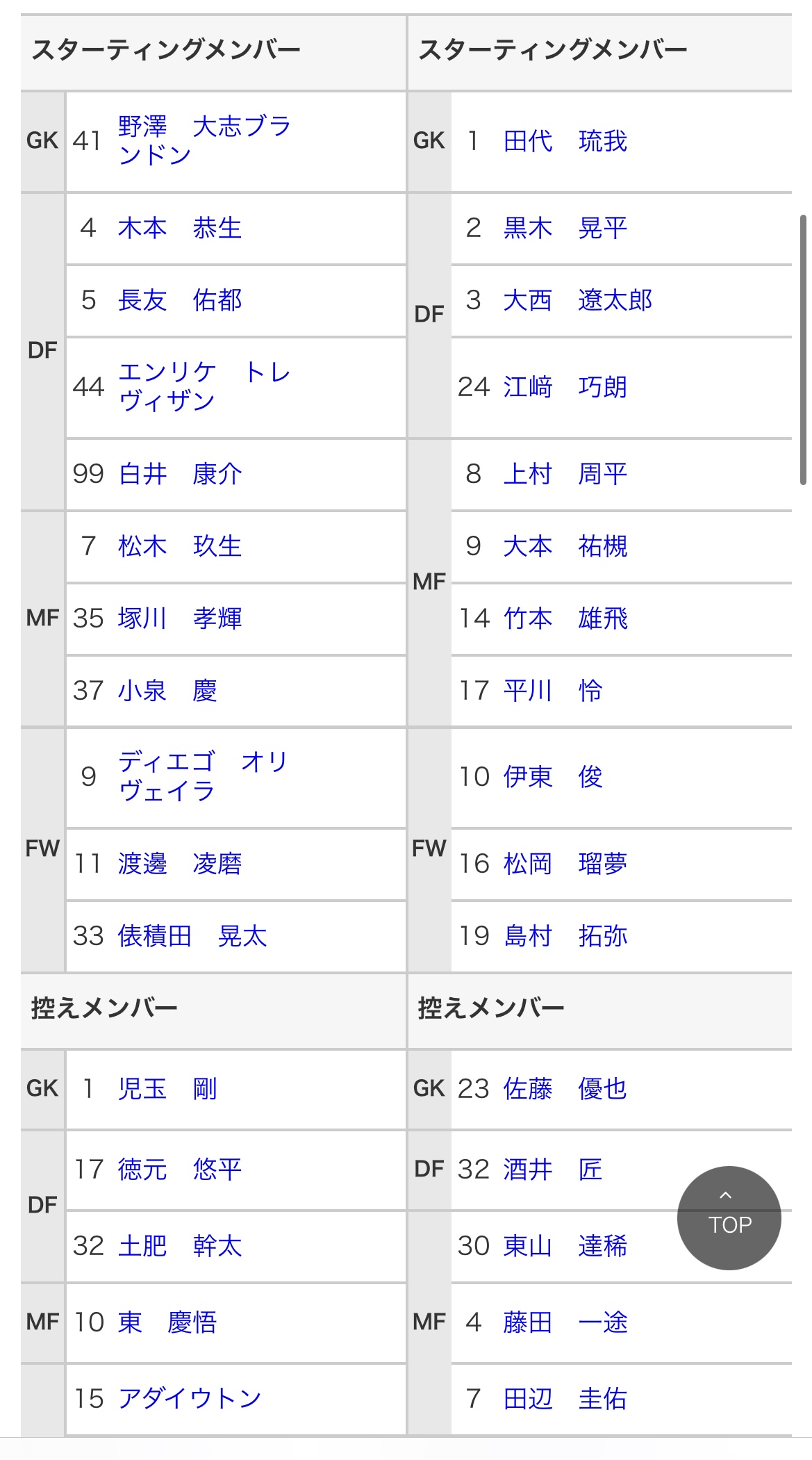812x1460 pixels.
Task: Tap the TOP button to jump up
Action: tap(729, 1217)
